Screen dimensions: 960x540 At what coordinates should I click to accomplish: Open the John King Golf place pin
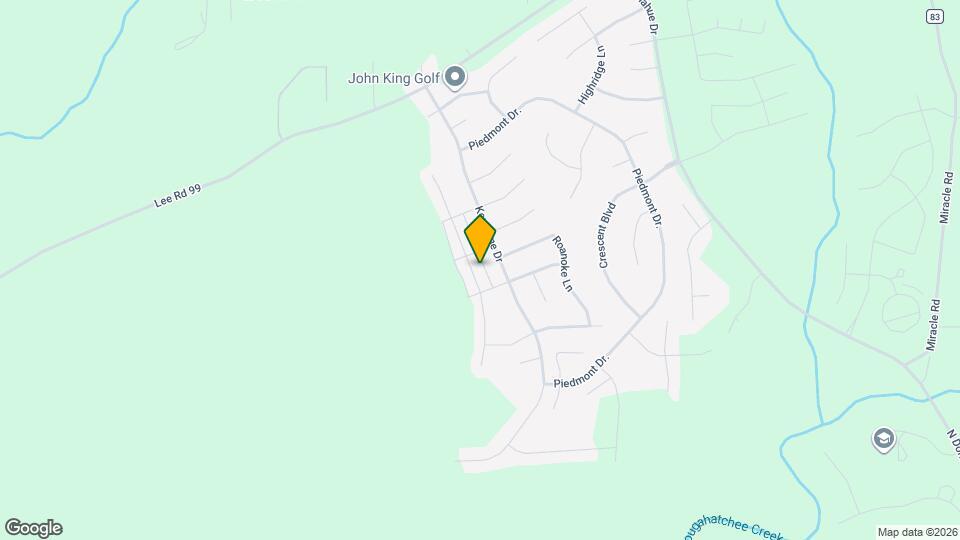pos(455,77)
